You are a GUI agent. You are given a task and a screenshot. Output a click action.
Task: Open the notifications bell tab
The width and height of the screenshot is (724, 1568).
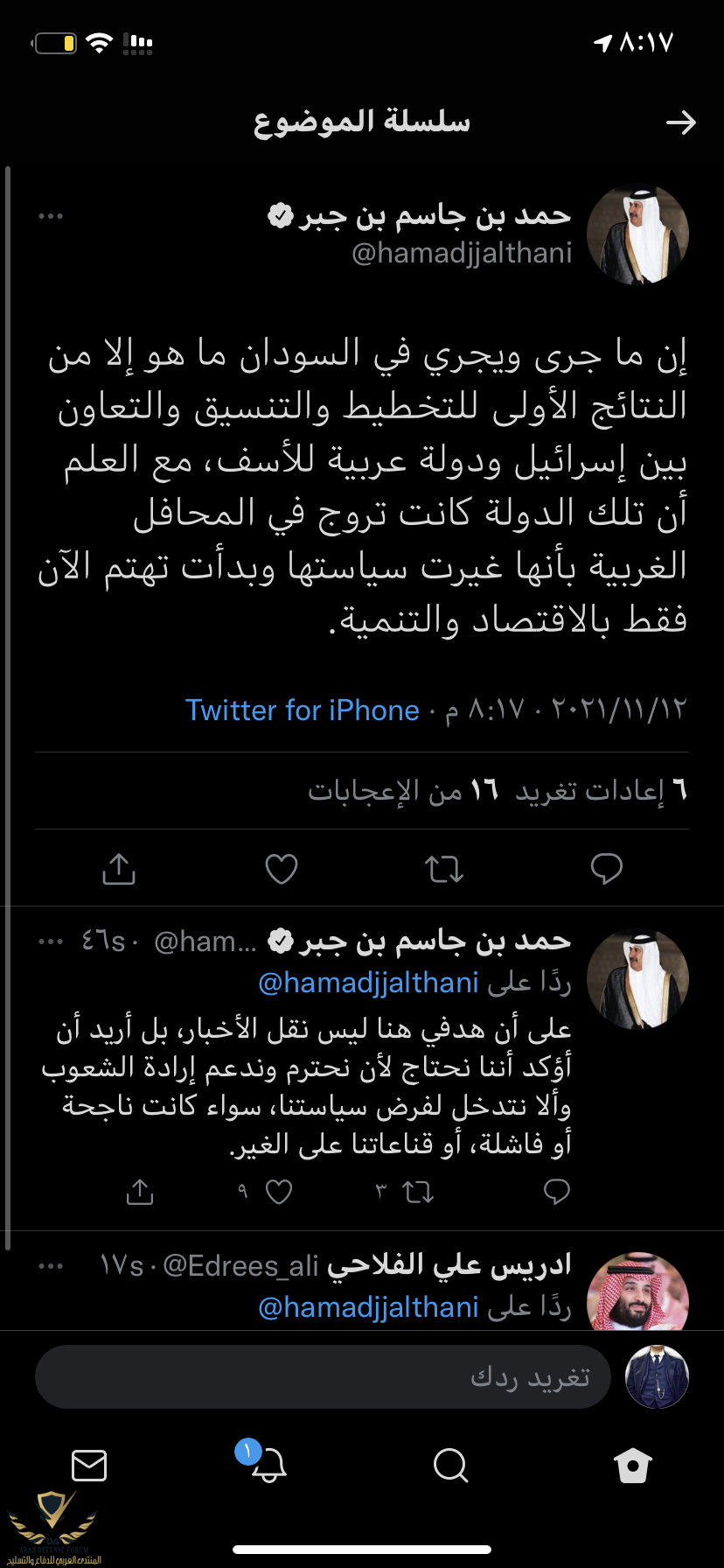(x=268, y=1465)
